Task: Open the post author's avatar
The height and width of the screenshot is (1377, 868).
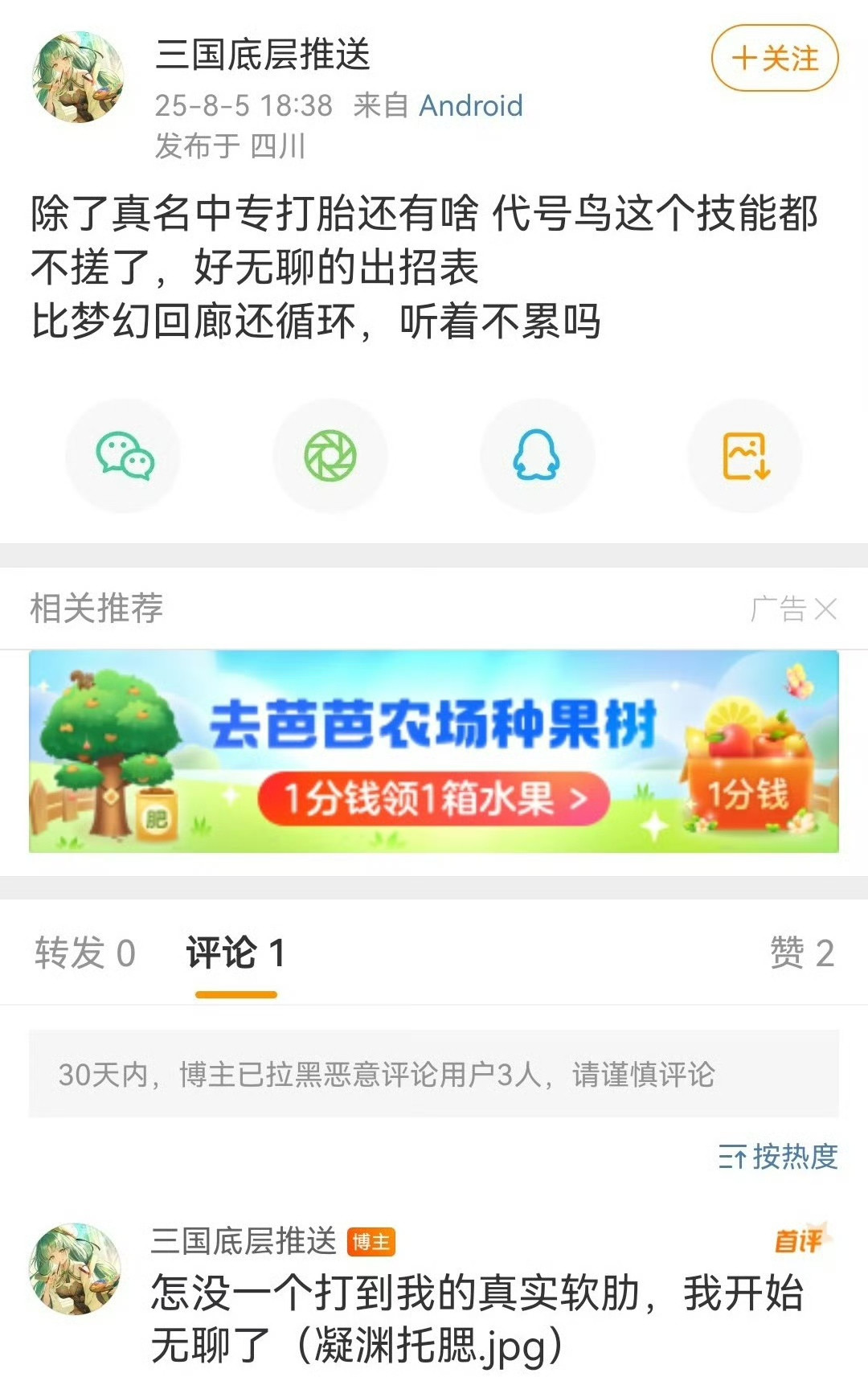Action: tap(78, 78)
